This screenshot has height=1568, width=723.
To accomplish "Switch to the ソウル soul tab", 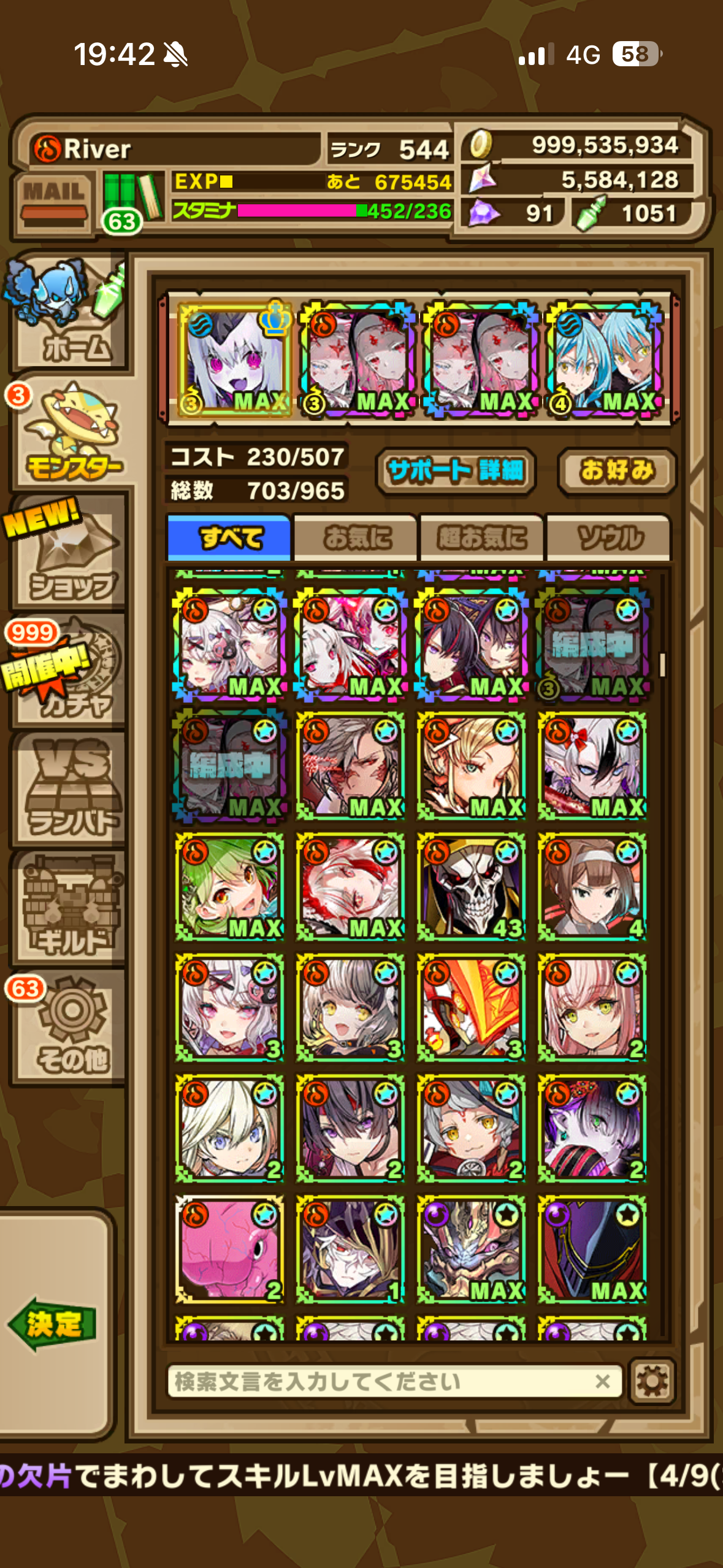I will (x=610, y=538).
